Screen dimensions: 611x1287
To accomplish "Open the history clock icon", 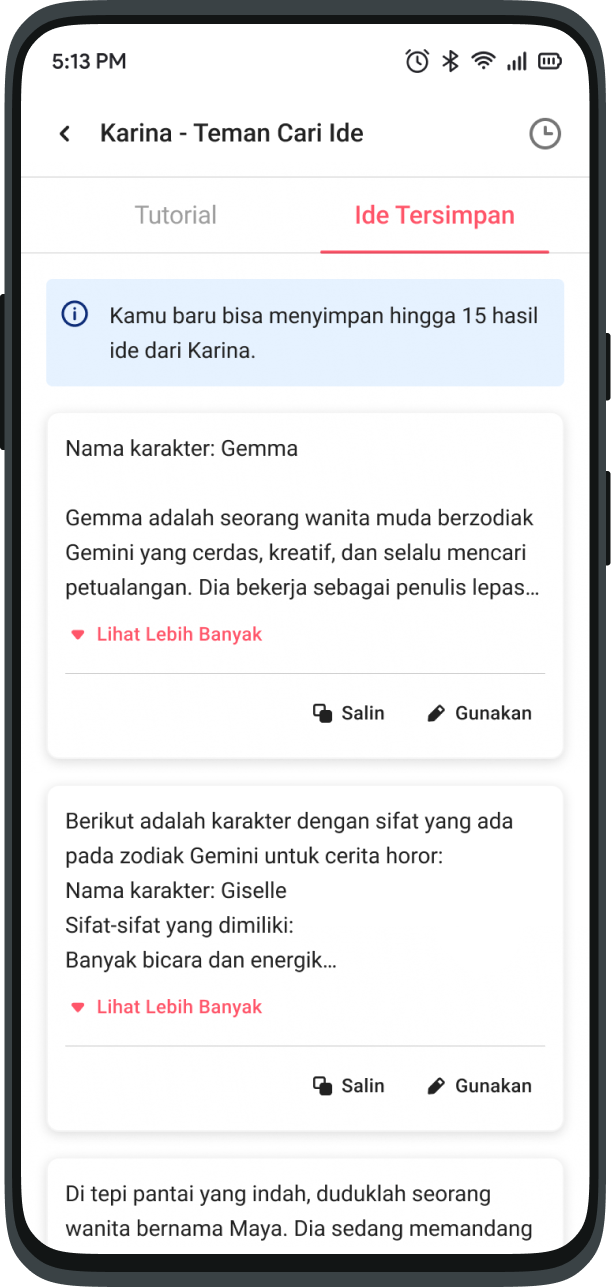I will (544, 134).
